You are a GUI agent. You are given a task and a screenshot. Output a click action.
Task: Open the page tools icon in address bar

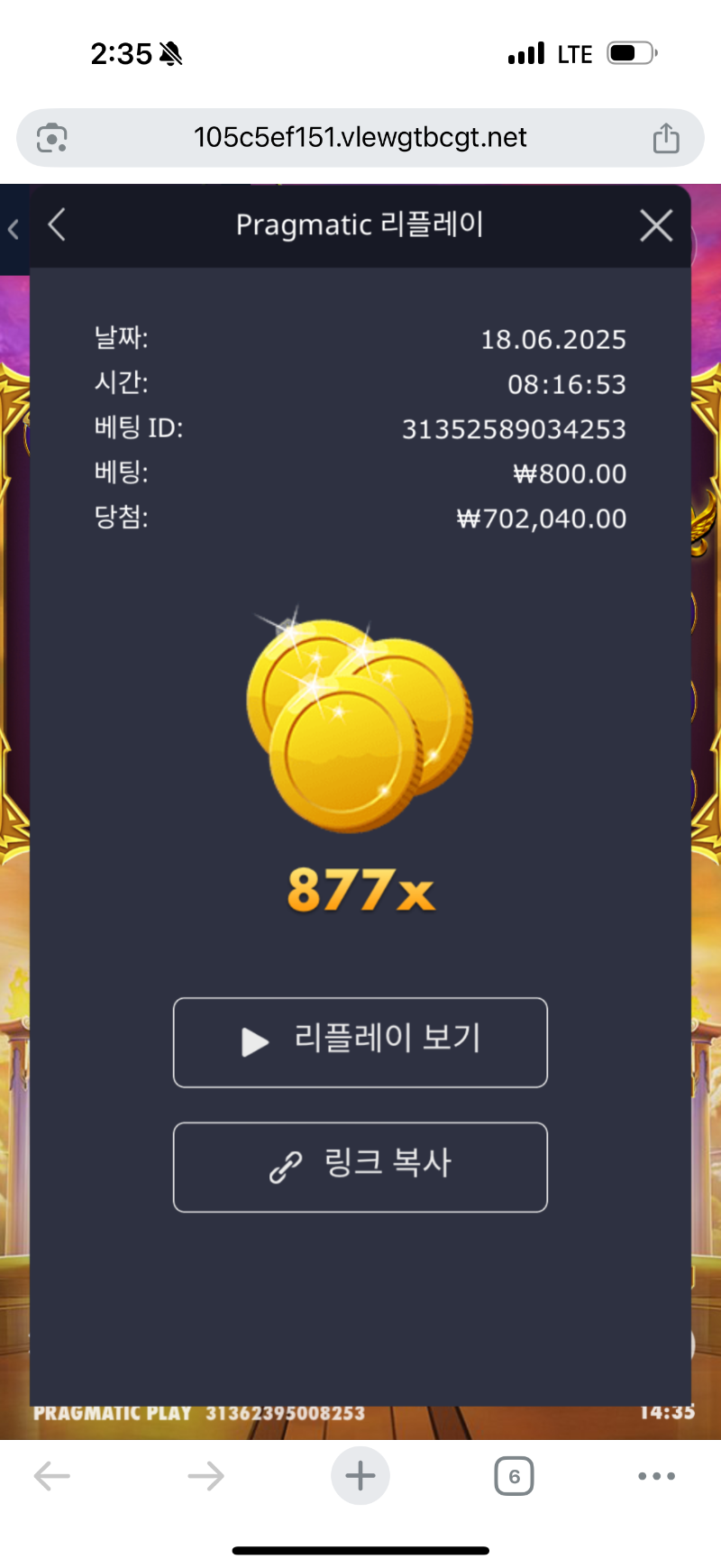pos(52,138)
